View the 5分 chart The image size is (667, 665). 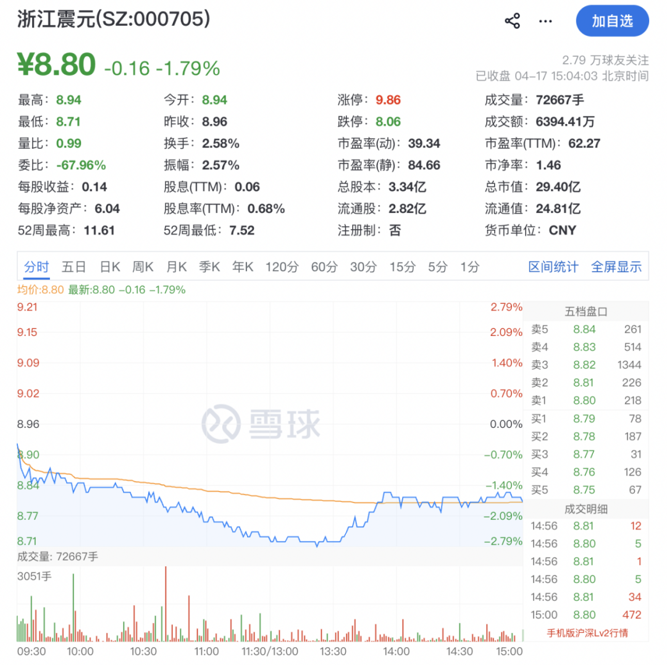click(438, 267)
